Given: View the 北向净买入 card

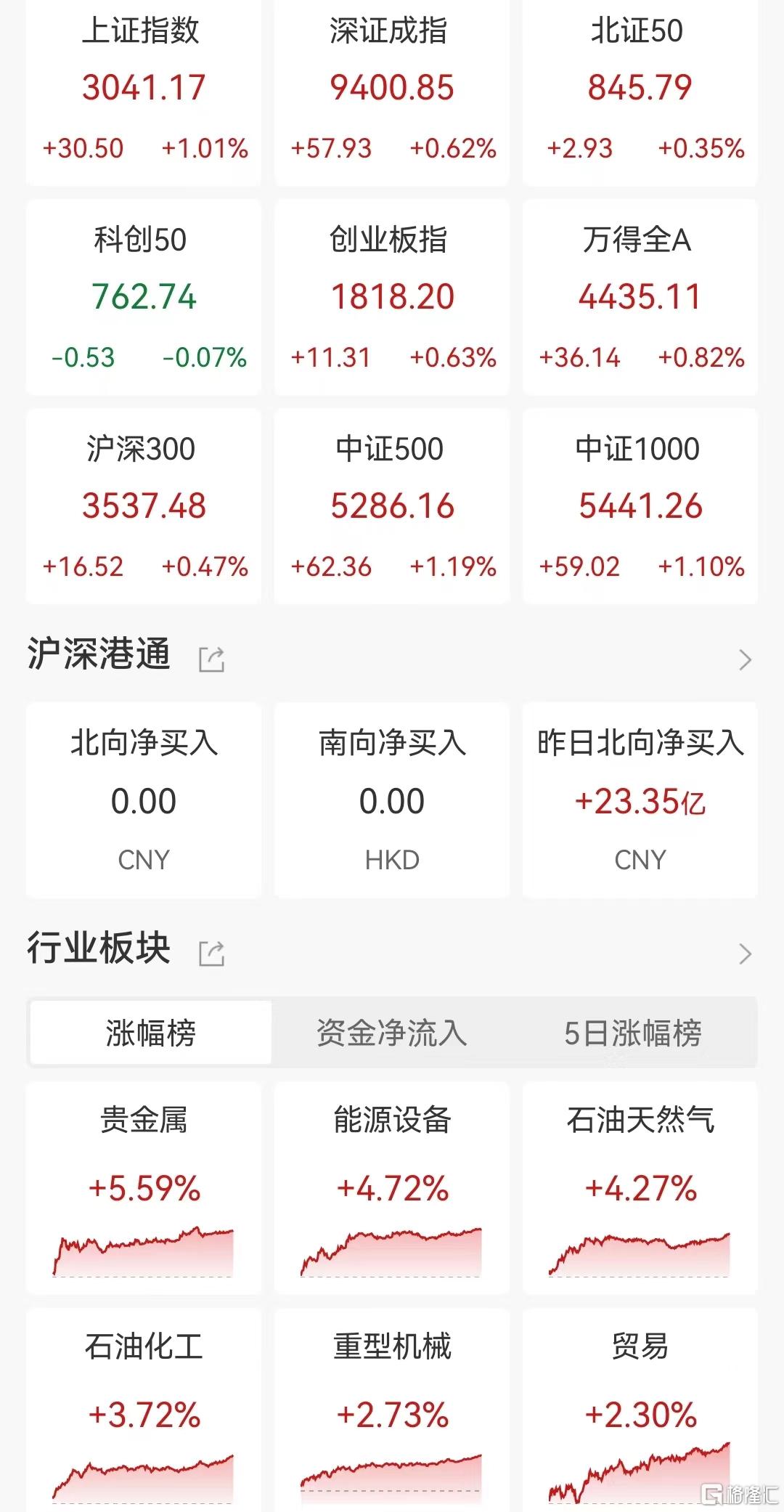Looking at the screenshot, I should coord(143,800).
